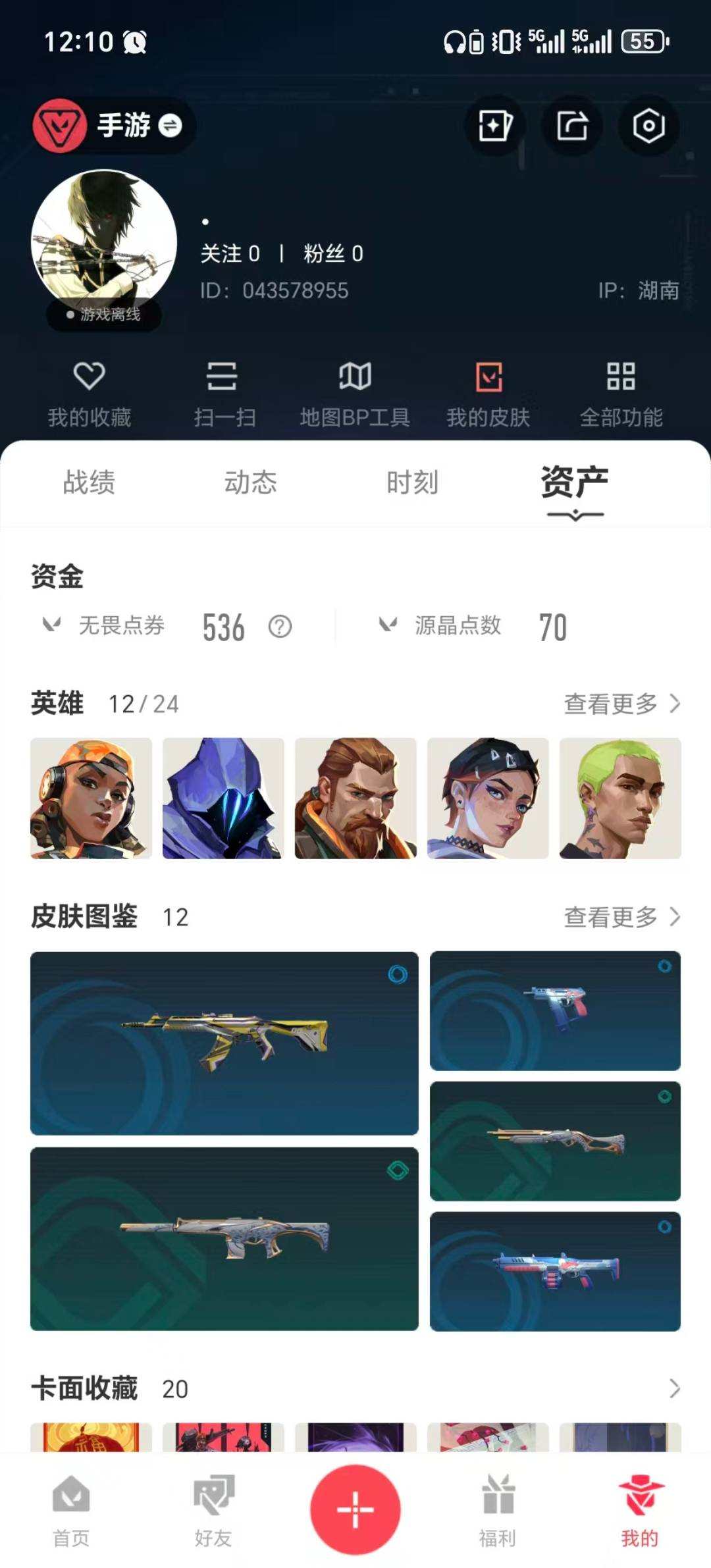
Task: Tap the question mark beside 无畏点券 balance
Action: 279,628
